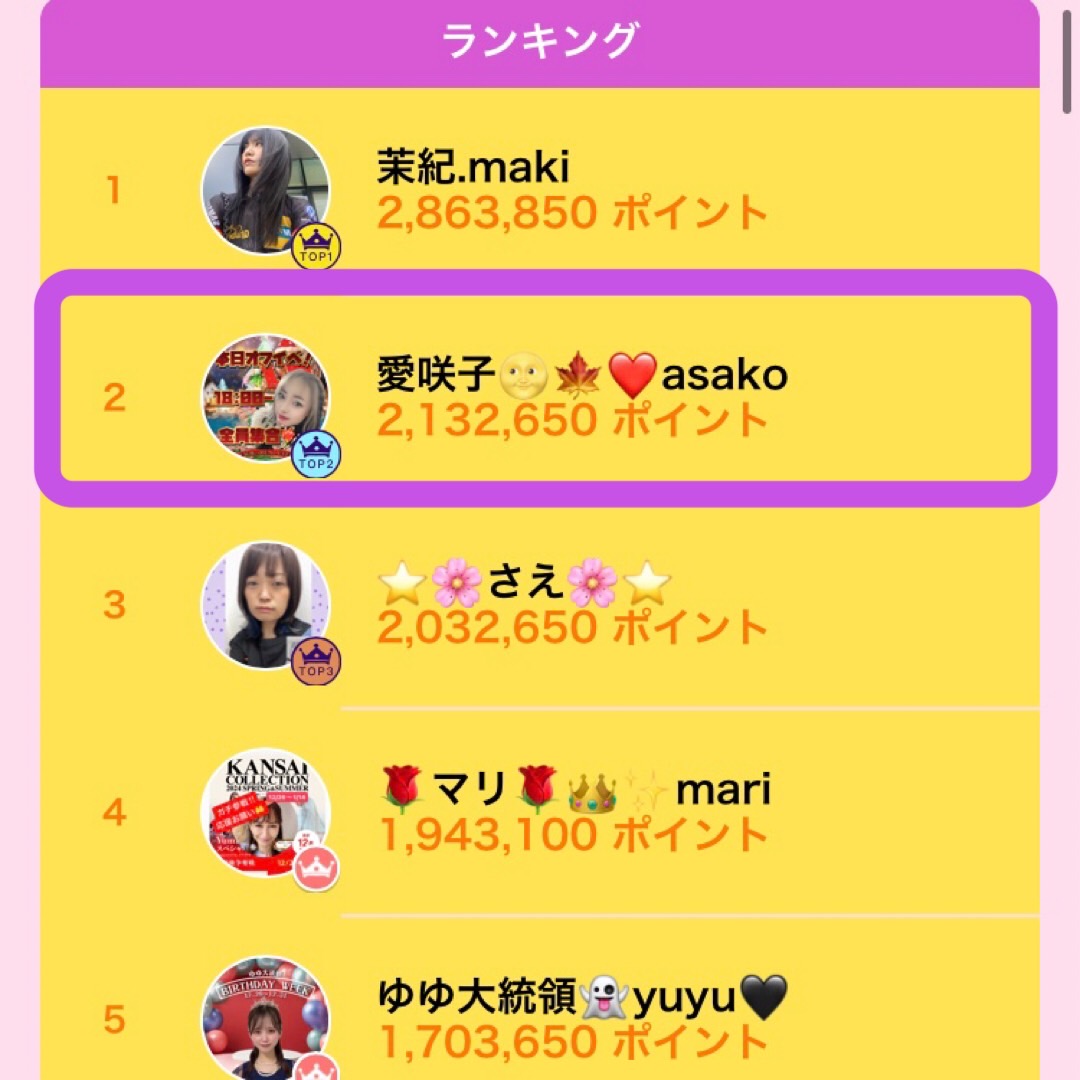Open 茉紀.maki's ranking entry

(x=540, y=190)
